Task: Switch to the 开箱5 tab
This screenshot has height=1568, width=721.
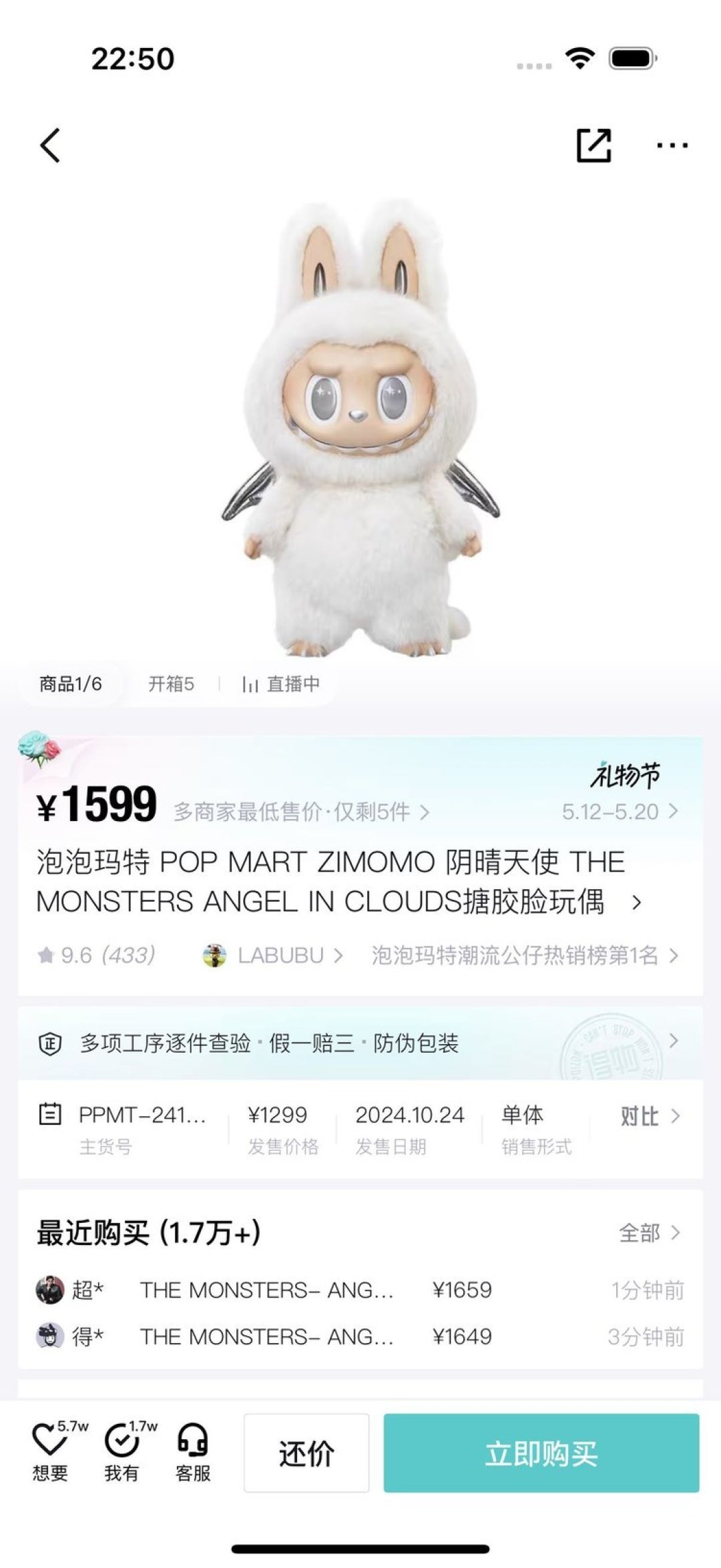Action: (x=171, y=684)
